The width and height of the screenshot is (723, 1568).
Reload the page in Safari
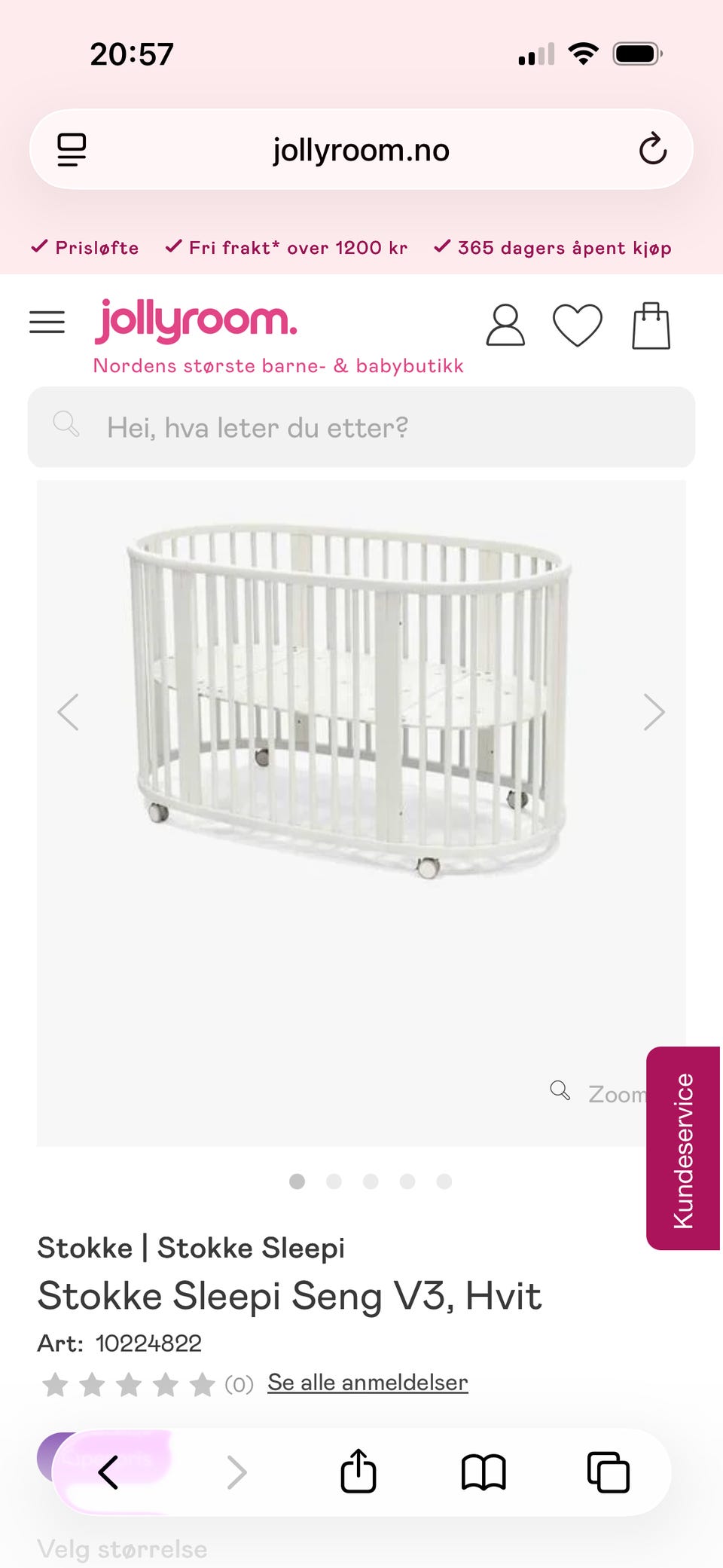[653, 149]
